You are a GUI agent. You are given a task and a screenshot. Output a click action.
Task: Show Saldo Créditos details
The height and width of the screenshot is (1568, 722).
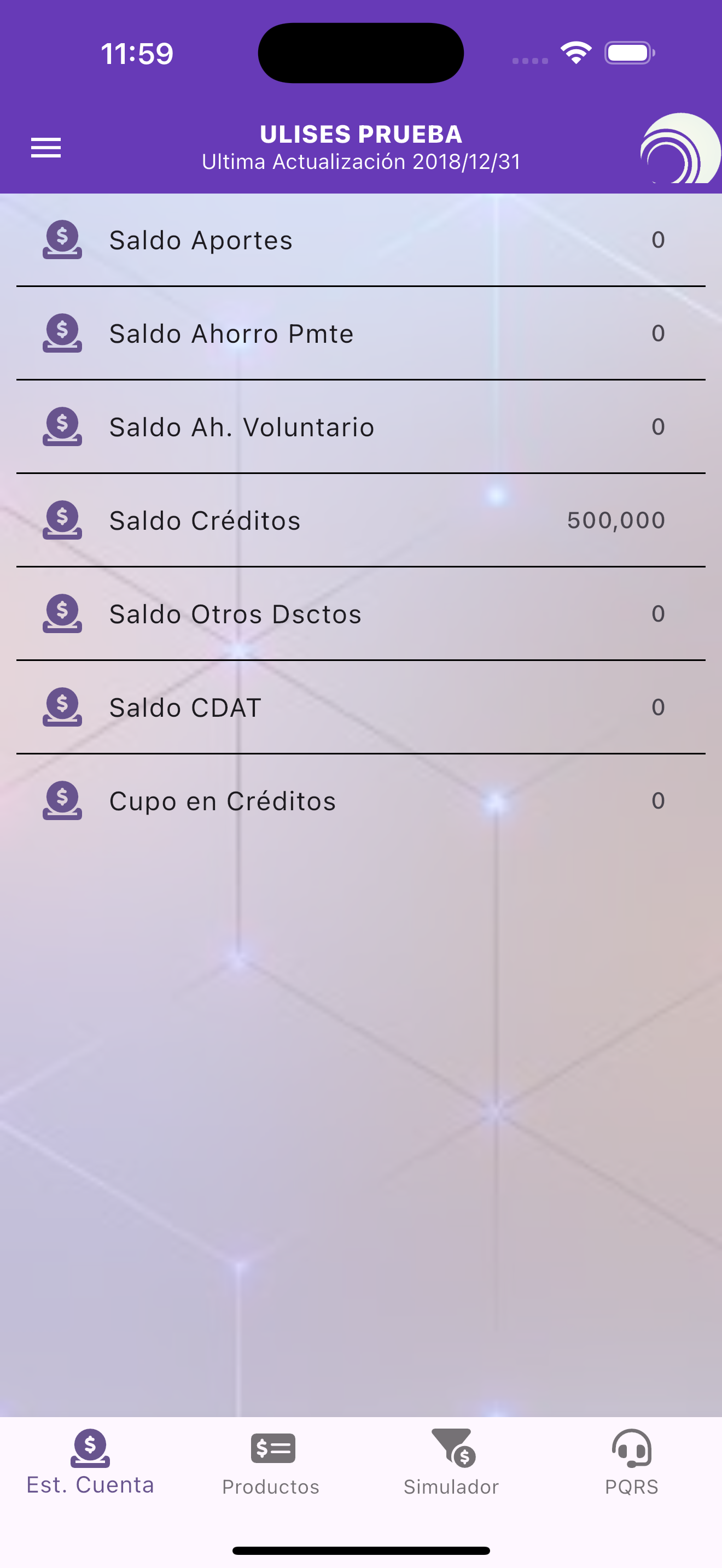361,520
